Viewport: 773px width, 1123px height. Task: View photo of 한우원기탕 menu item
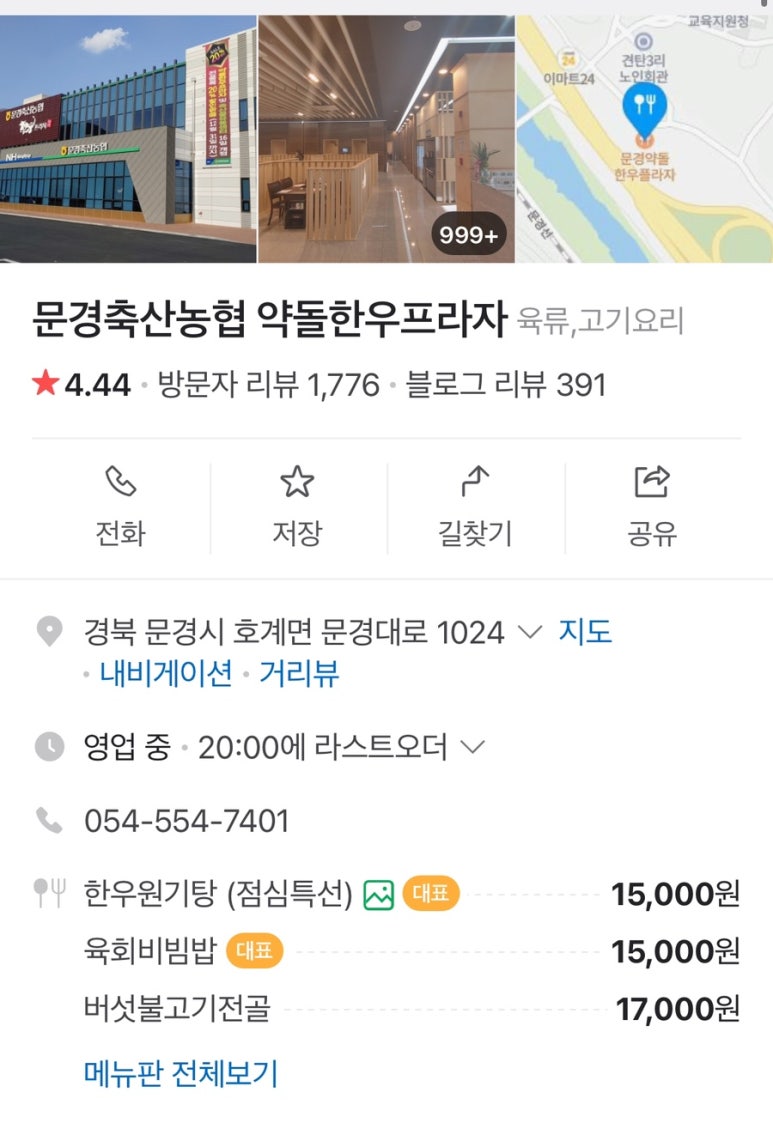click(x=379, y=894)
